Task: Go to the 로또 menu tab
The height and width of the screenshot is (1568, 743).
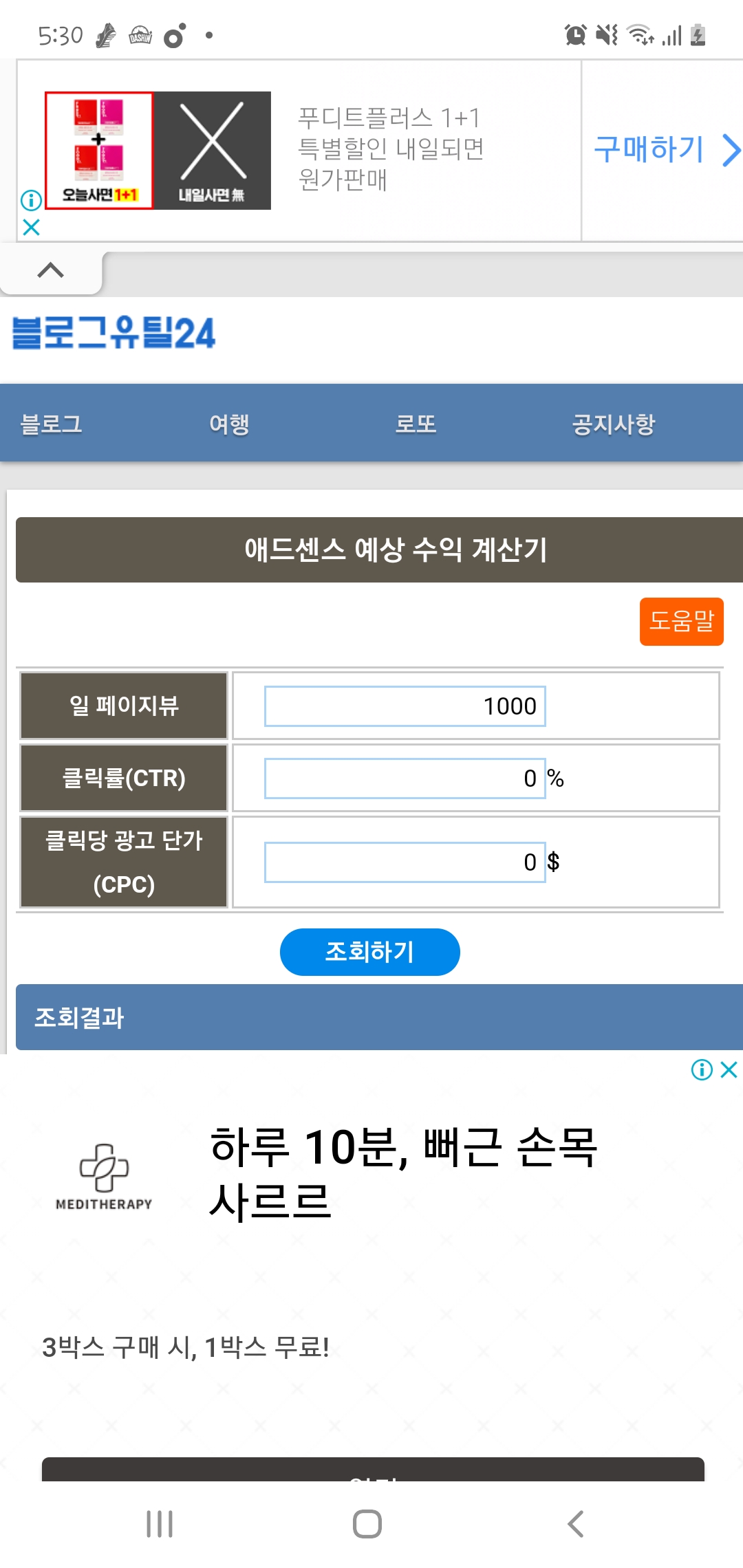Action: pyautogui.click(x=416, y=424)
